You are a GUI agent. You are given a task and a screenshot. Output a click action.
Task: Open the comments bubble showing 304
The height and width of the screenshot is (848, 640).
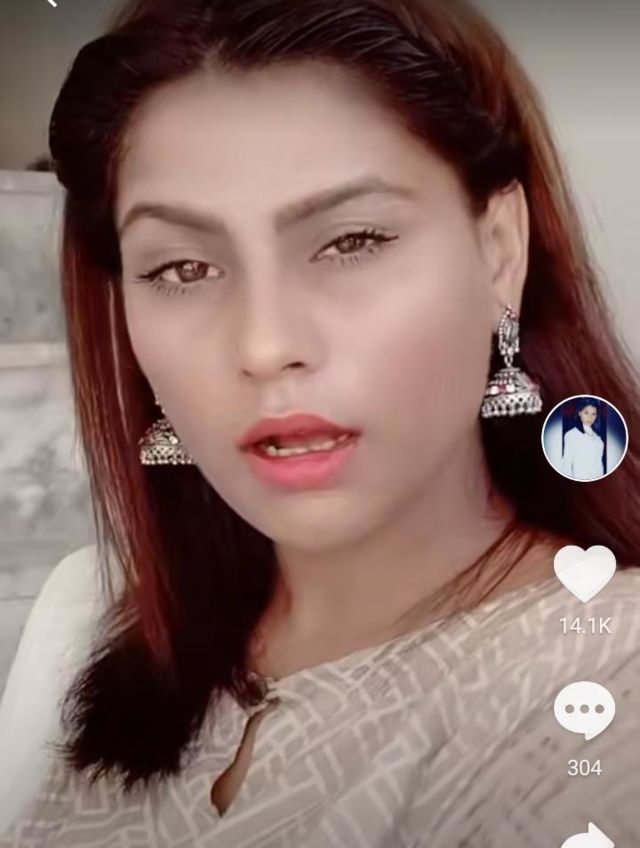click(x=585, y=710)
